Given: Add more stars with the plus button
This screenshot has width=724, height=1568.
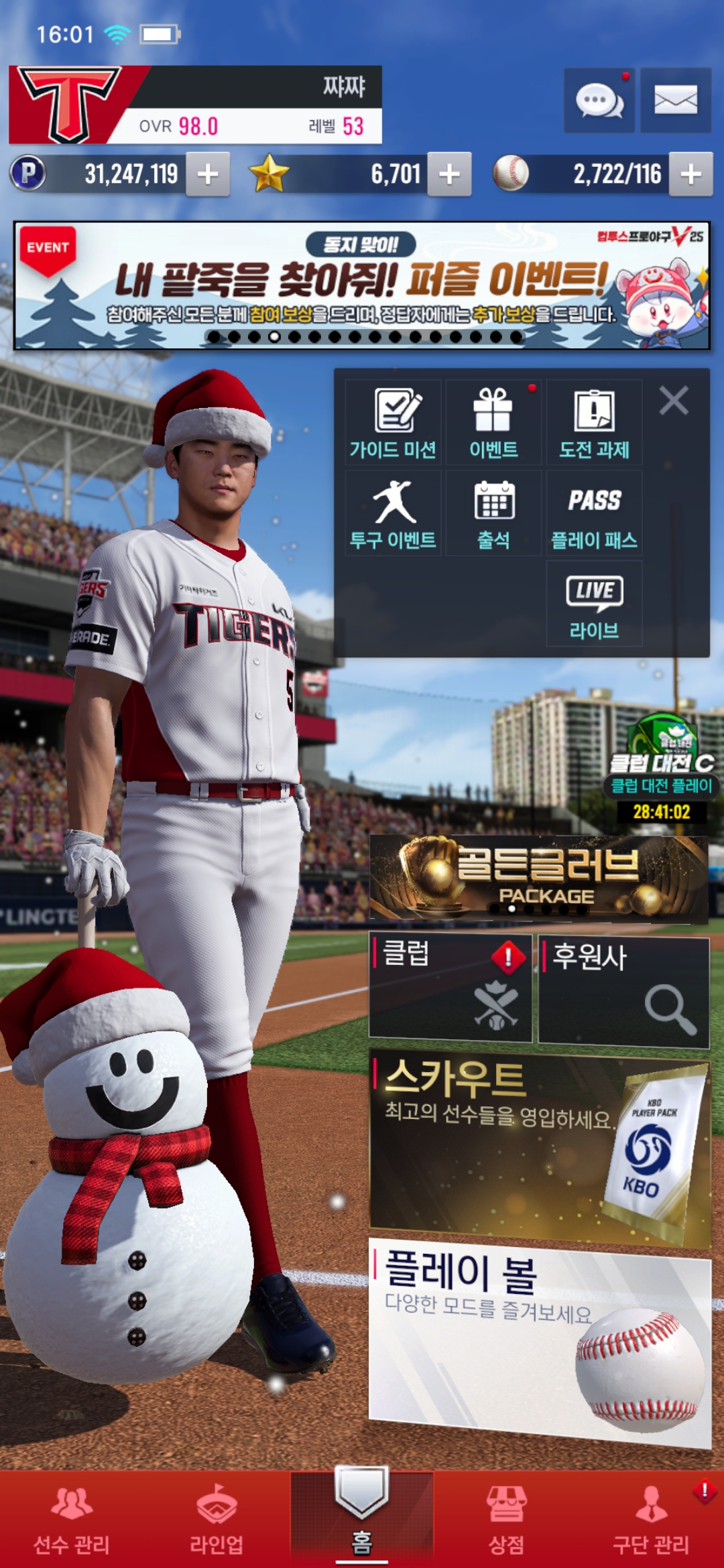Looking at the screenshot, I should (449, 174).
